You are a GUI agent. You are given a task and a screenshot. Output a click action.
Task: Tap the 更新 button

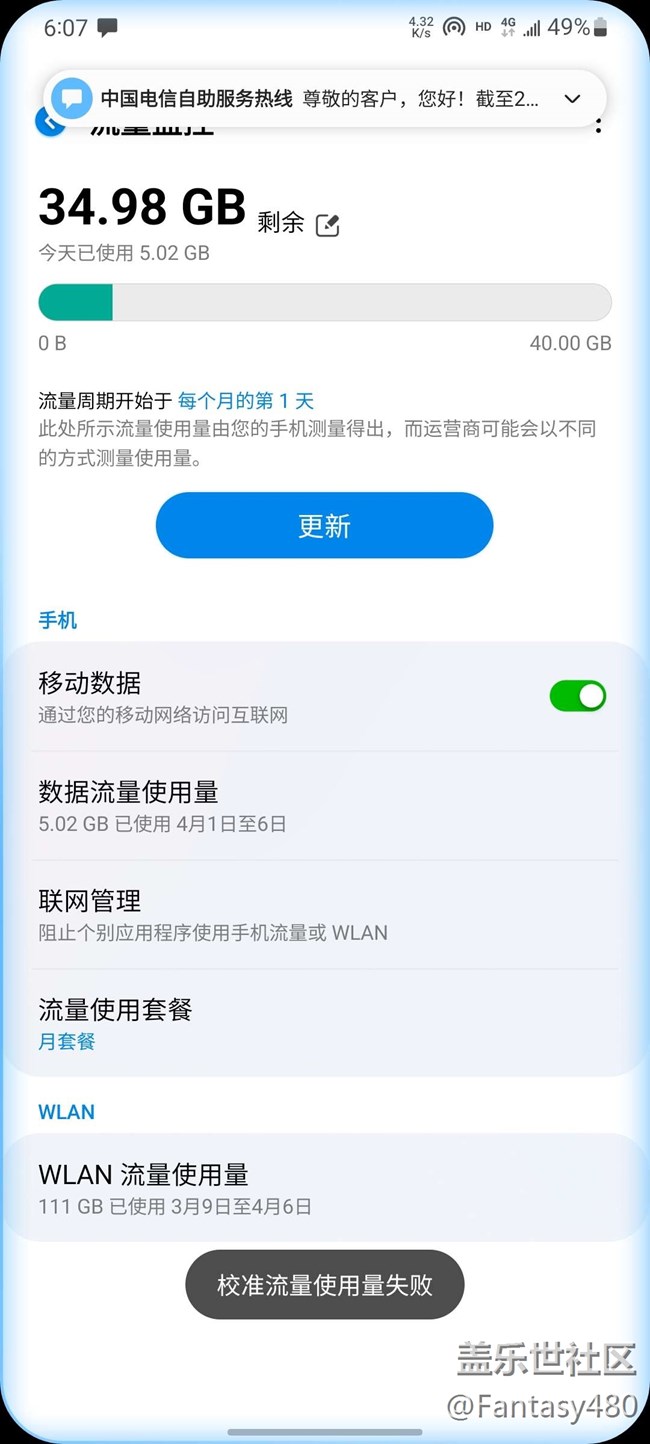tap(324, 525)
